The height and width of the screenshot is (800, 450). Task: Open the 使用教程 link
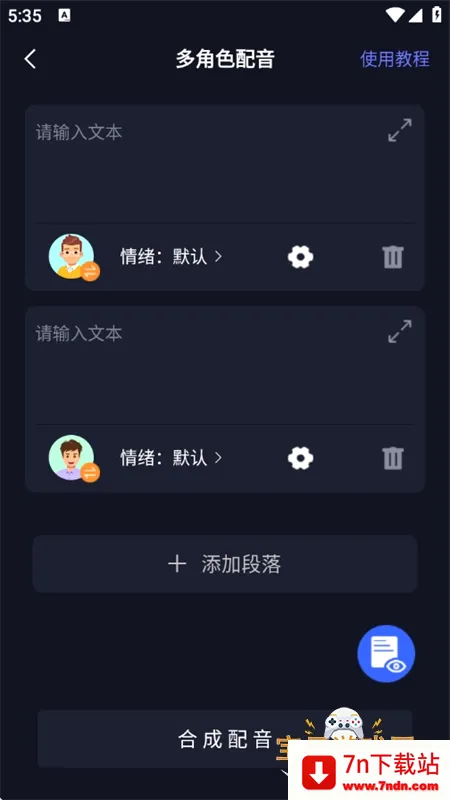coord(395,59)
